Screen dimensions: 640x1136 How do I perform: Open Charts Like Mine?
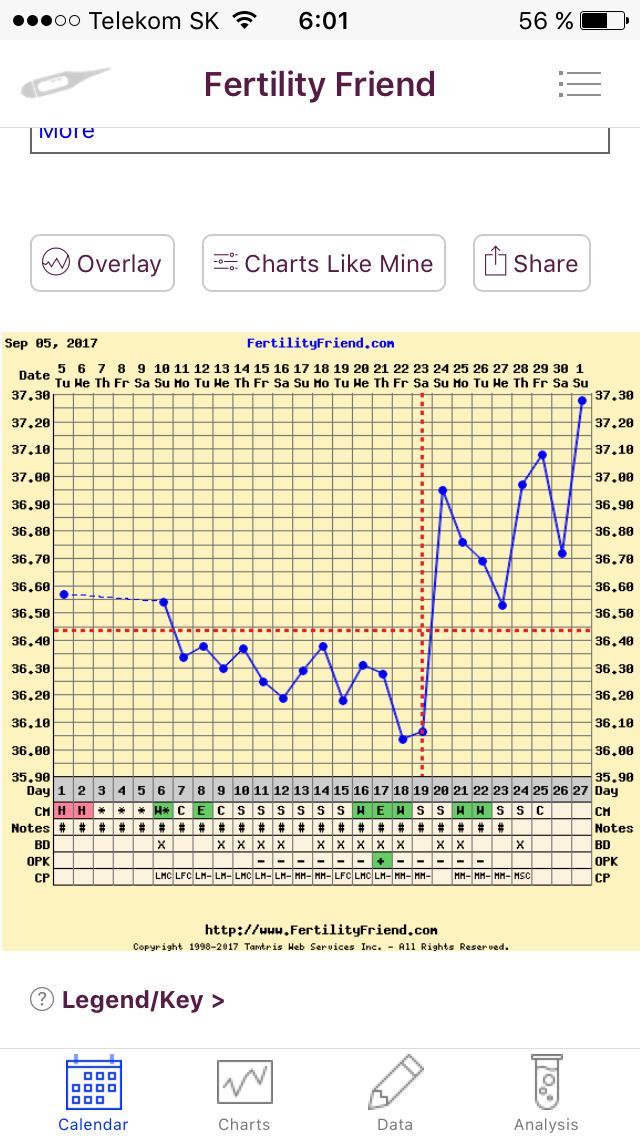(x=323, y=263)
